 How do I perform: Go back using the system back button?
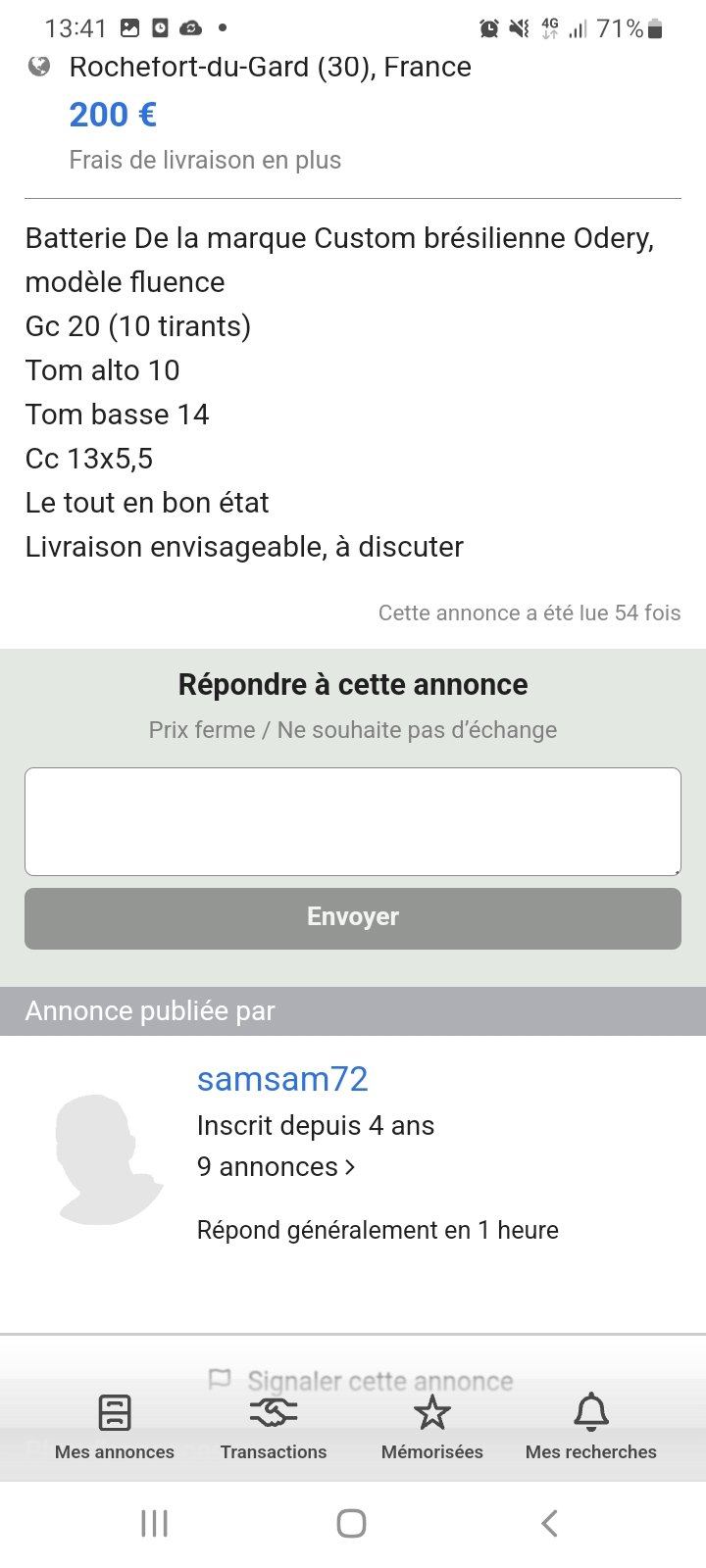click(x=550, y=1523)
